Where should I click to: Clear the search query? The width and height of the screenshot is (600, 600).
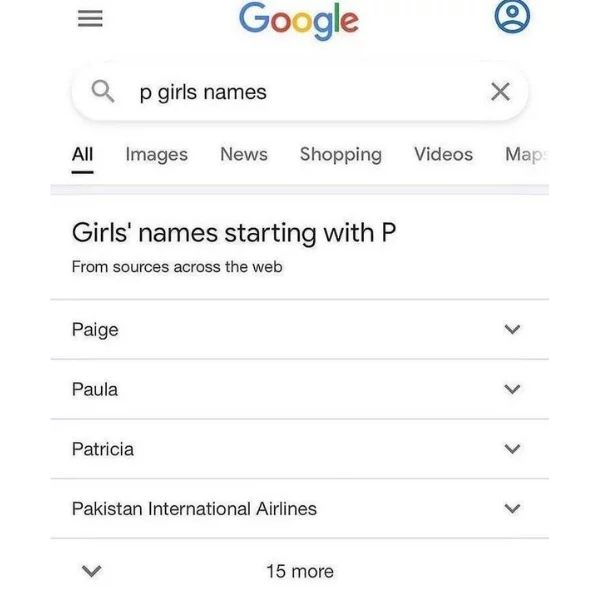[500, 92]
